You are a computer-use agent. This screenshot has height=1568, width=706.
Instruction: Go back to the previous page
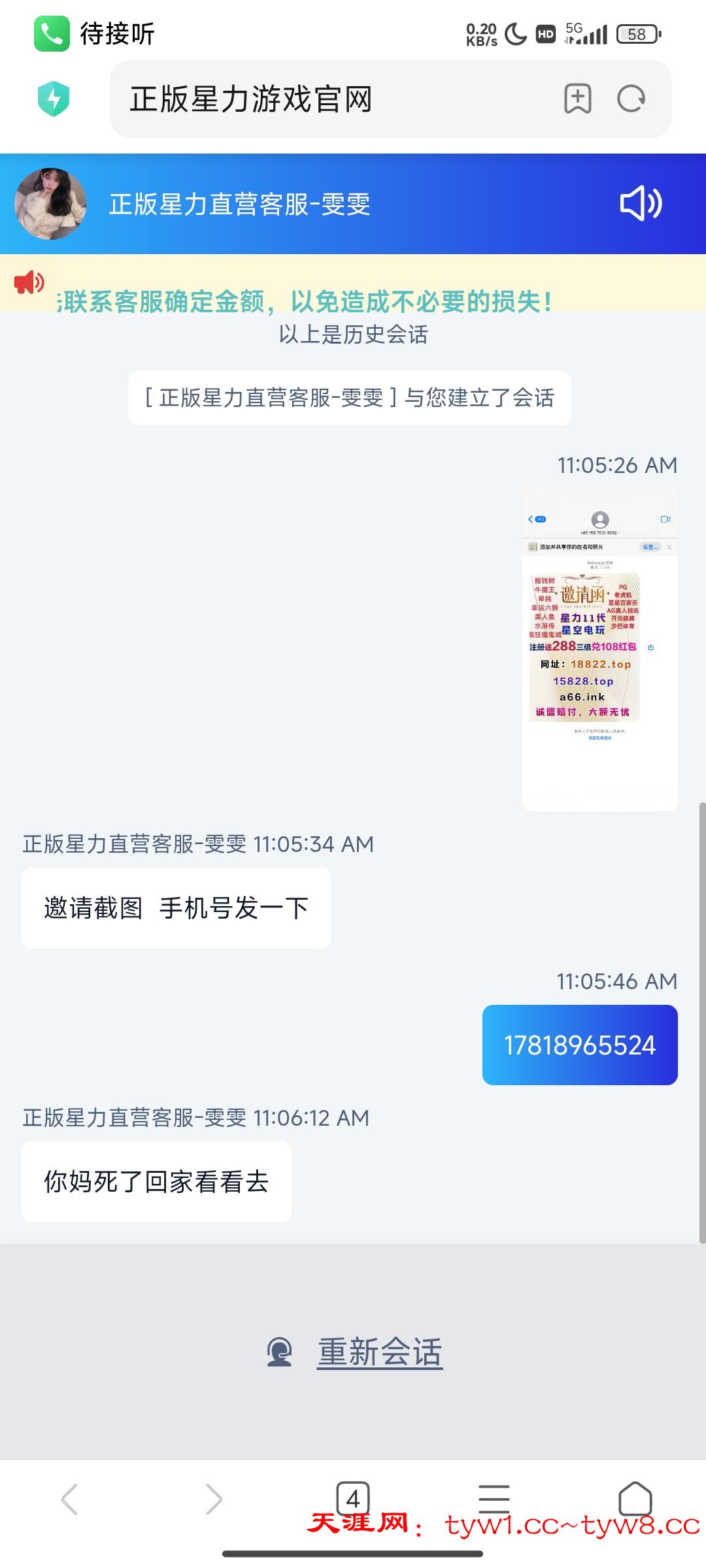point(69,1498)
